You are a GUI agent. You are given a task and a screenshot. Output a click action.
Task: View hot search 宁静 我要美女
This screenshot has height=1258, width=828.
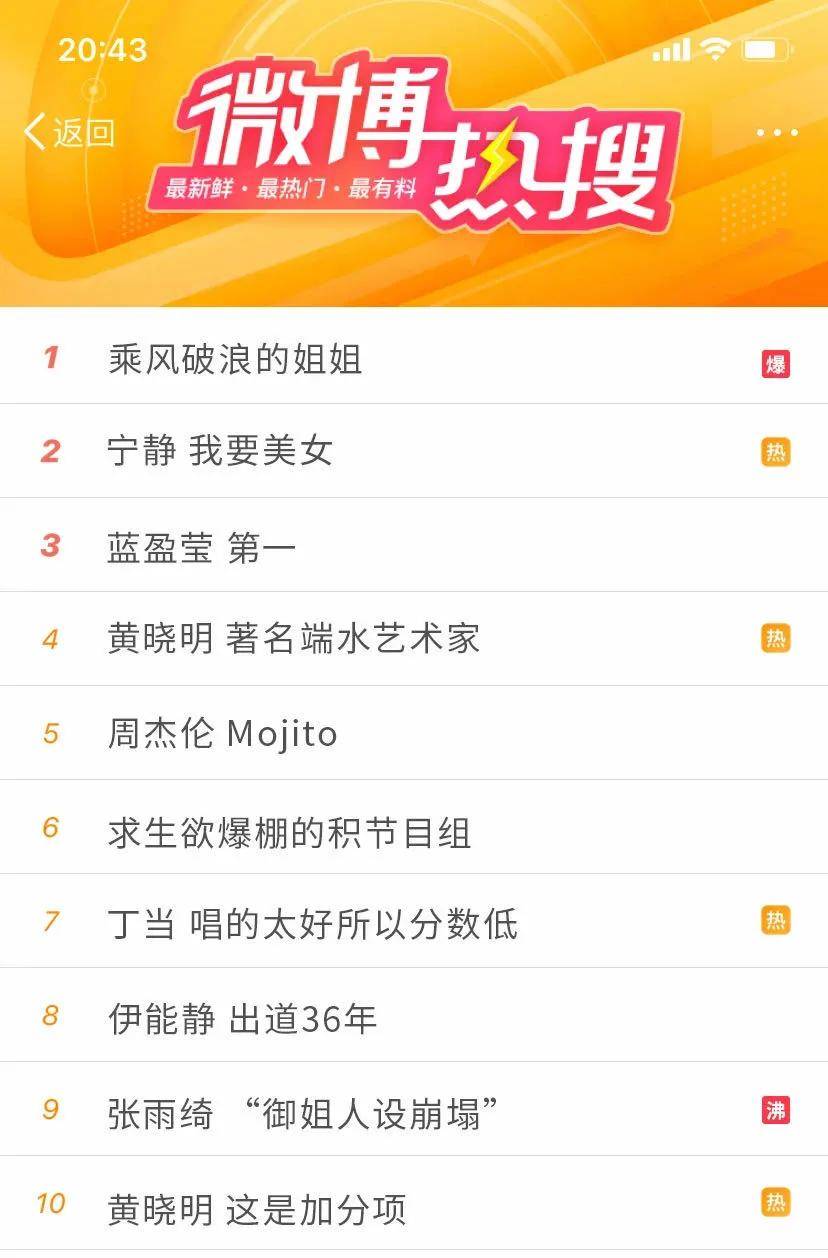[x=220, y=451]
